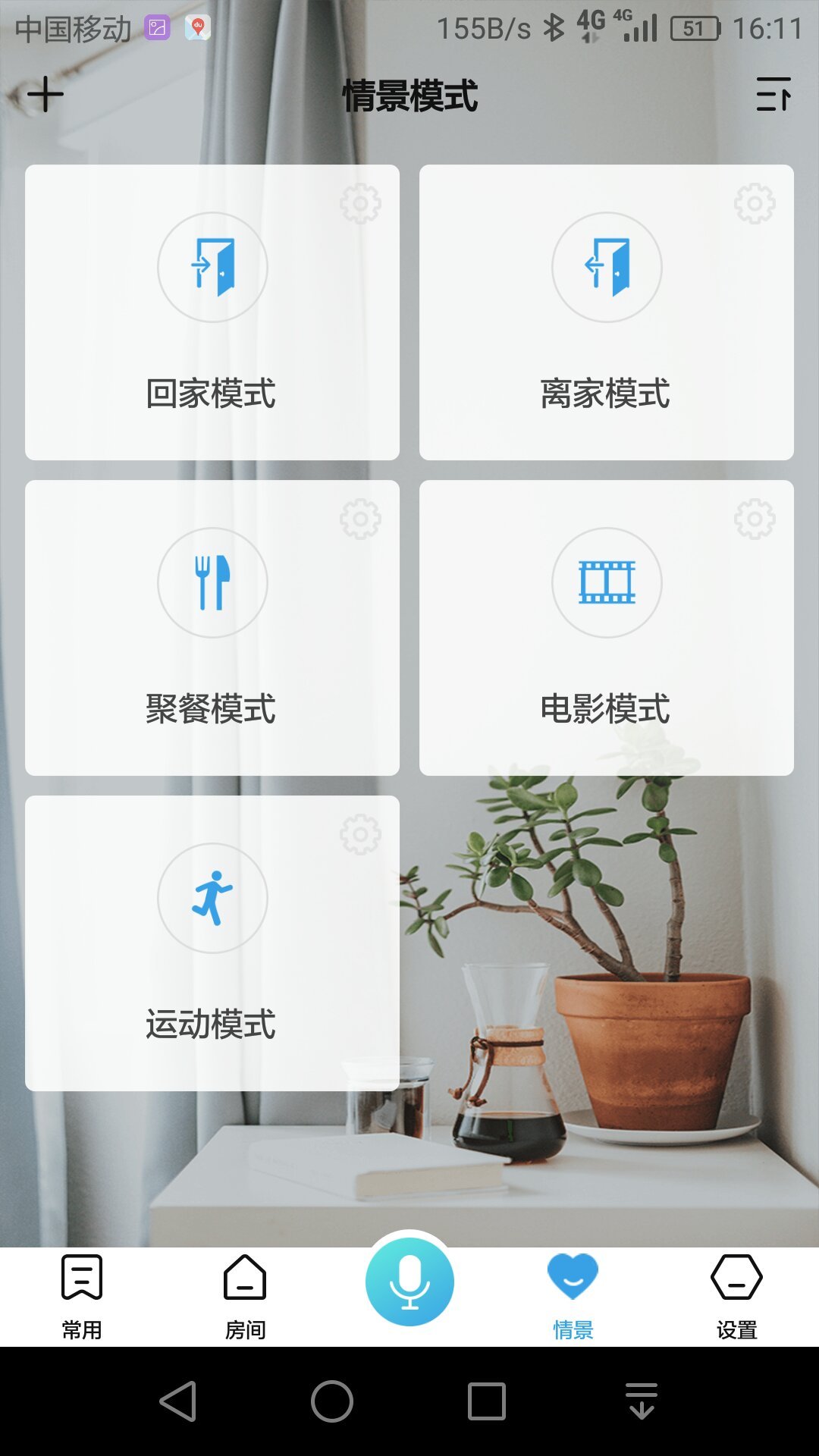Activate 电影模式 scene
Image resolution: width=819 pixels, height=1456 pixels.
click(x=607, y=628)
